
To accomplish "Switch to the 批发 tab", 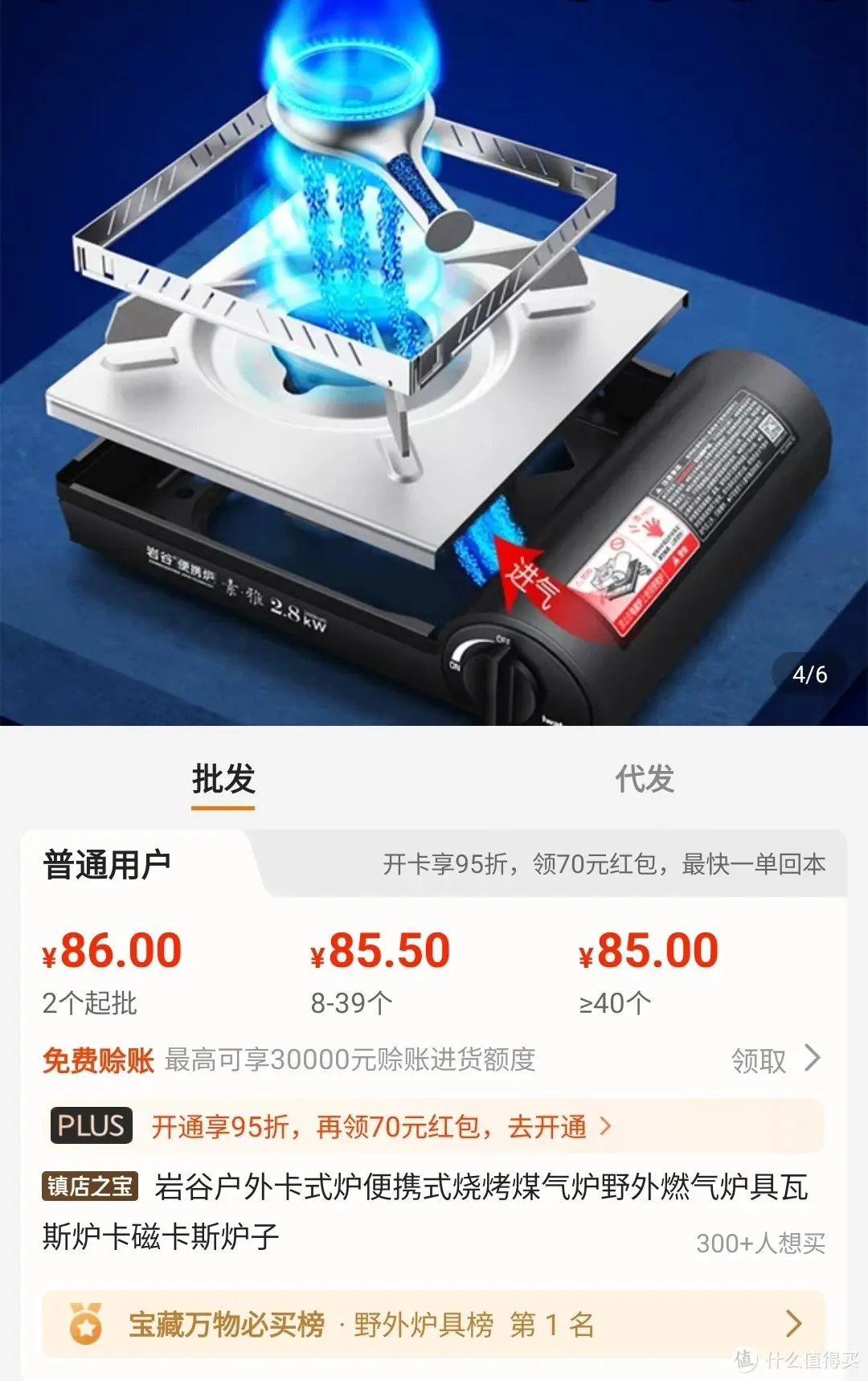I will pos(223,780).
